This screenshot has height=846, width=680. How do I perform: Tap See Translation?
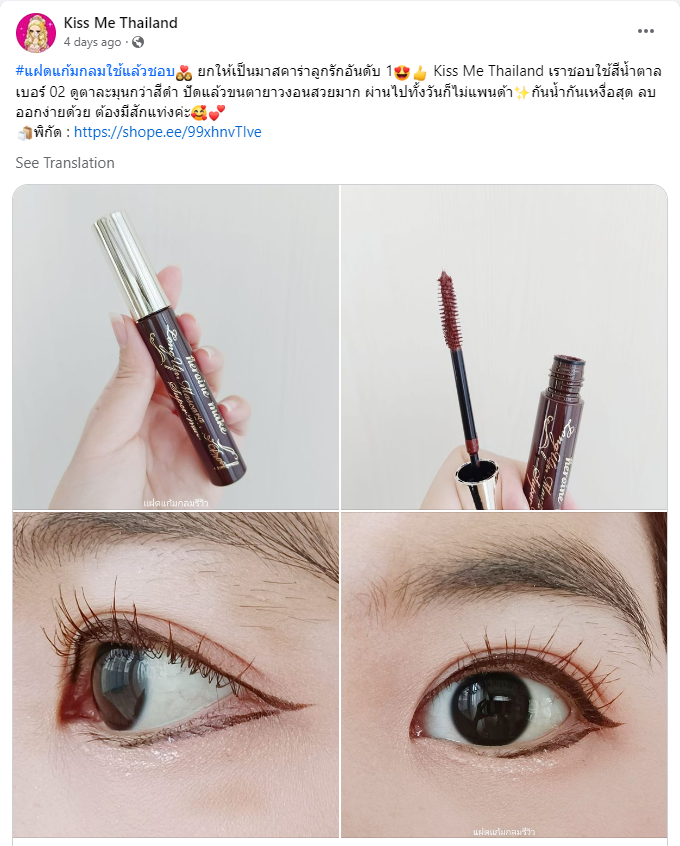(x=65, y=163)
